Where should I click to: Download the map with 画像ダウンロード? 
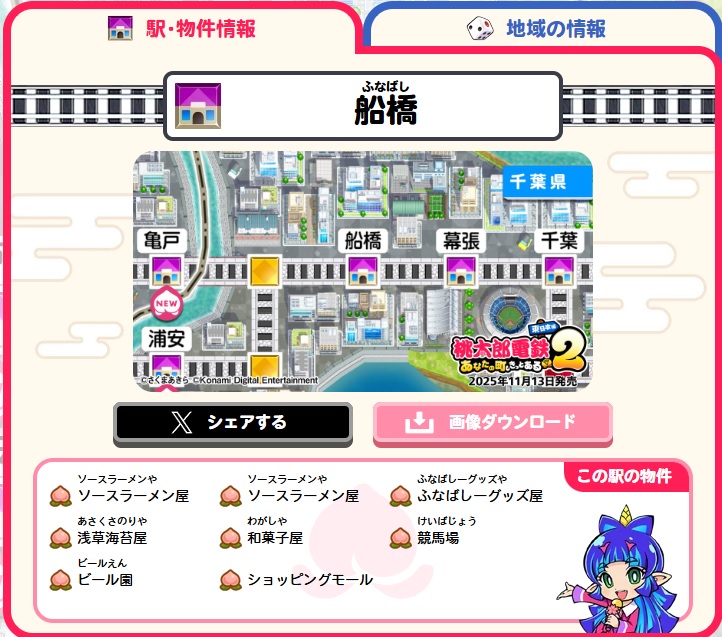pyautogui.click(x=492, y=422)
